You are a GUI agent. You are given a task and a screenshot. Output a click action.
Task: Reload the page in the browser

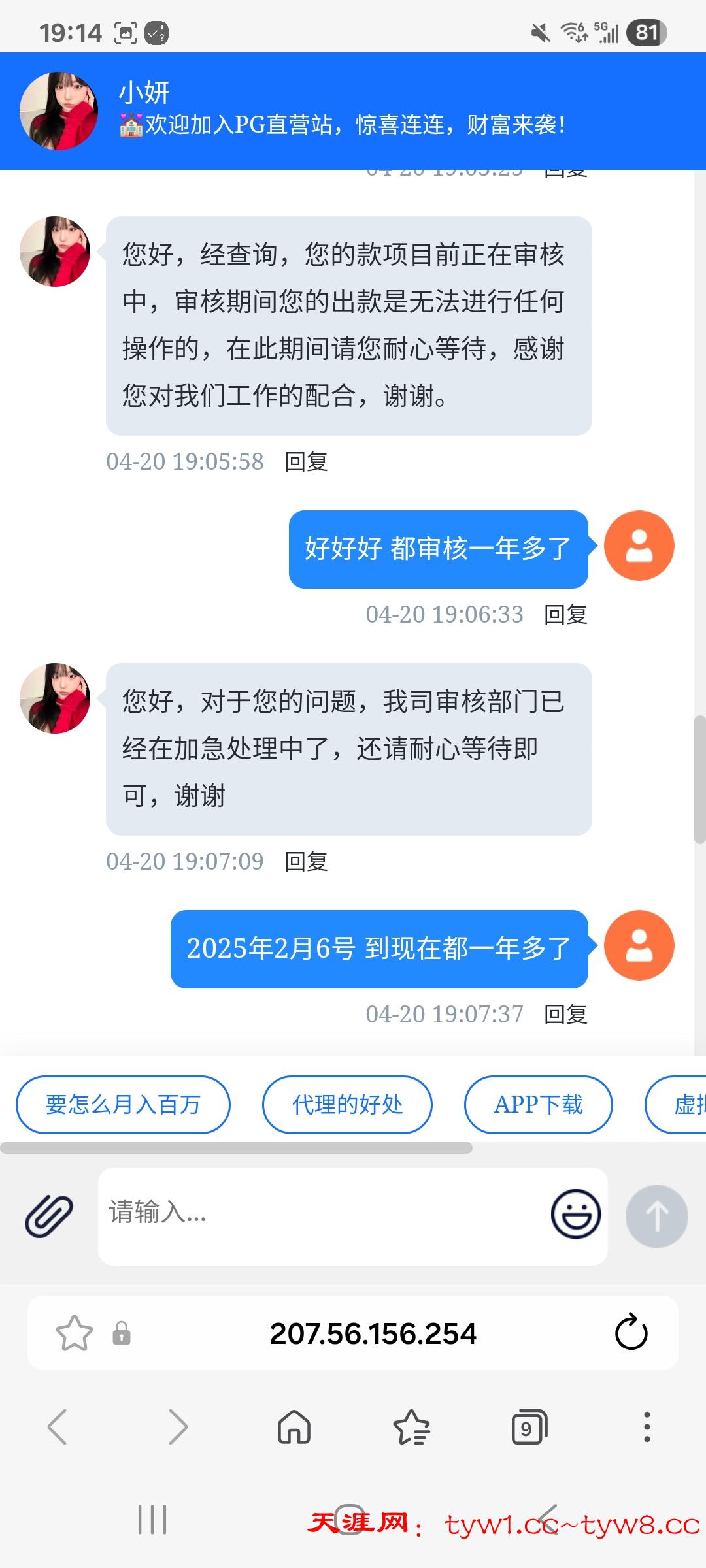631,1333
